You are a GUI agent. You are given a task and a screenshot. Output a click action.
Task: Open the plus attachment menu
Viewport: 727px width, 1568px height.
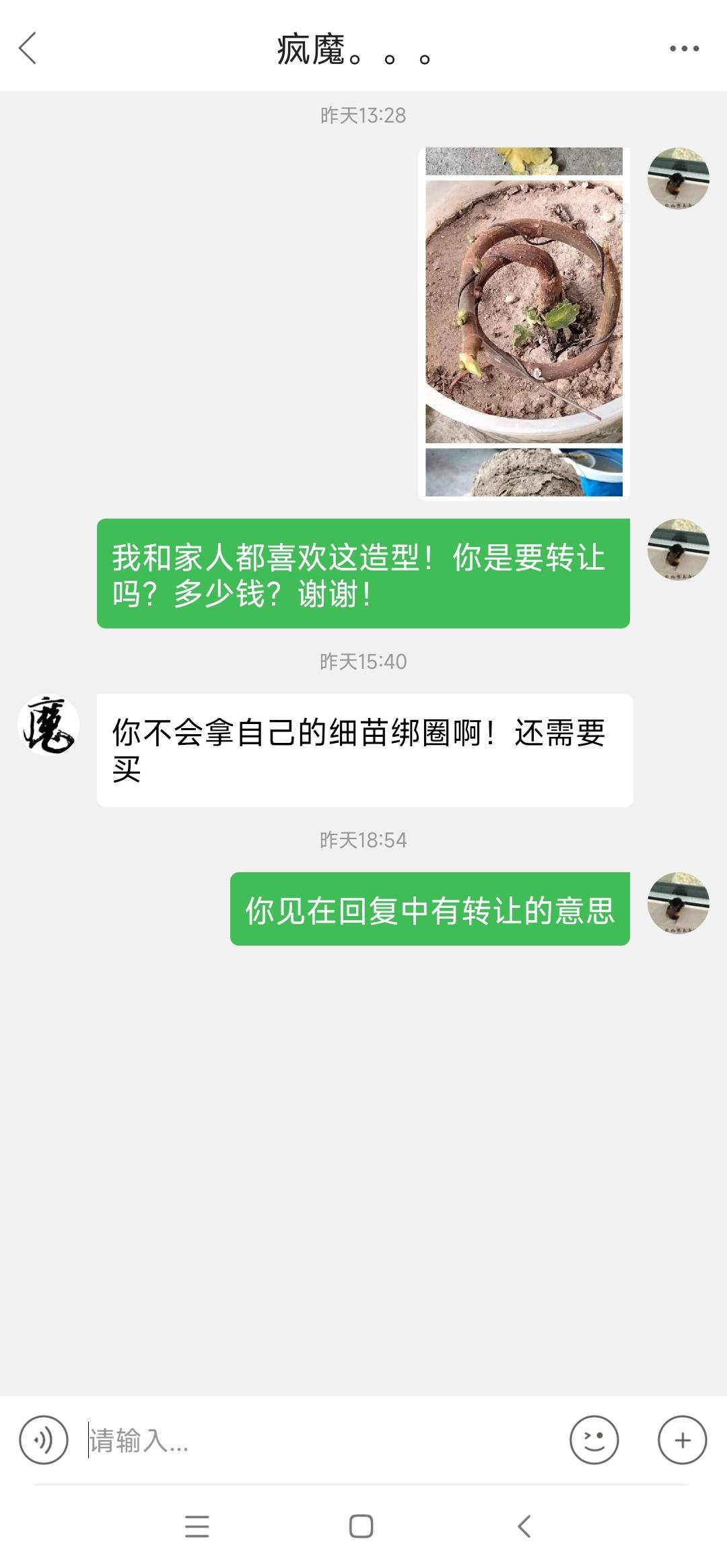coord(682,1440)
